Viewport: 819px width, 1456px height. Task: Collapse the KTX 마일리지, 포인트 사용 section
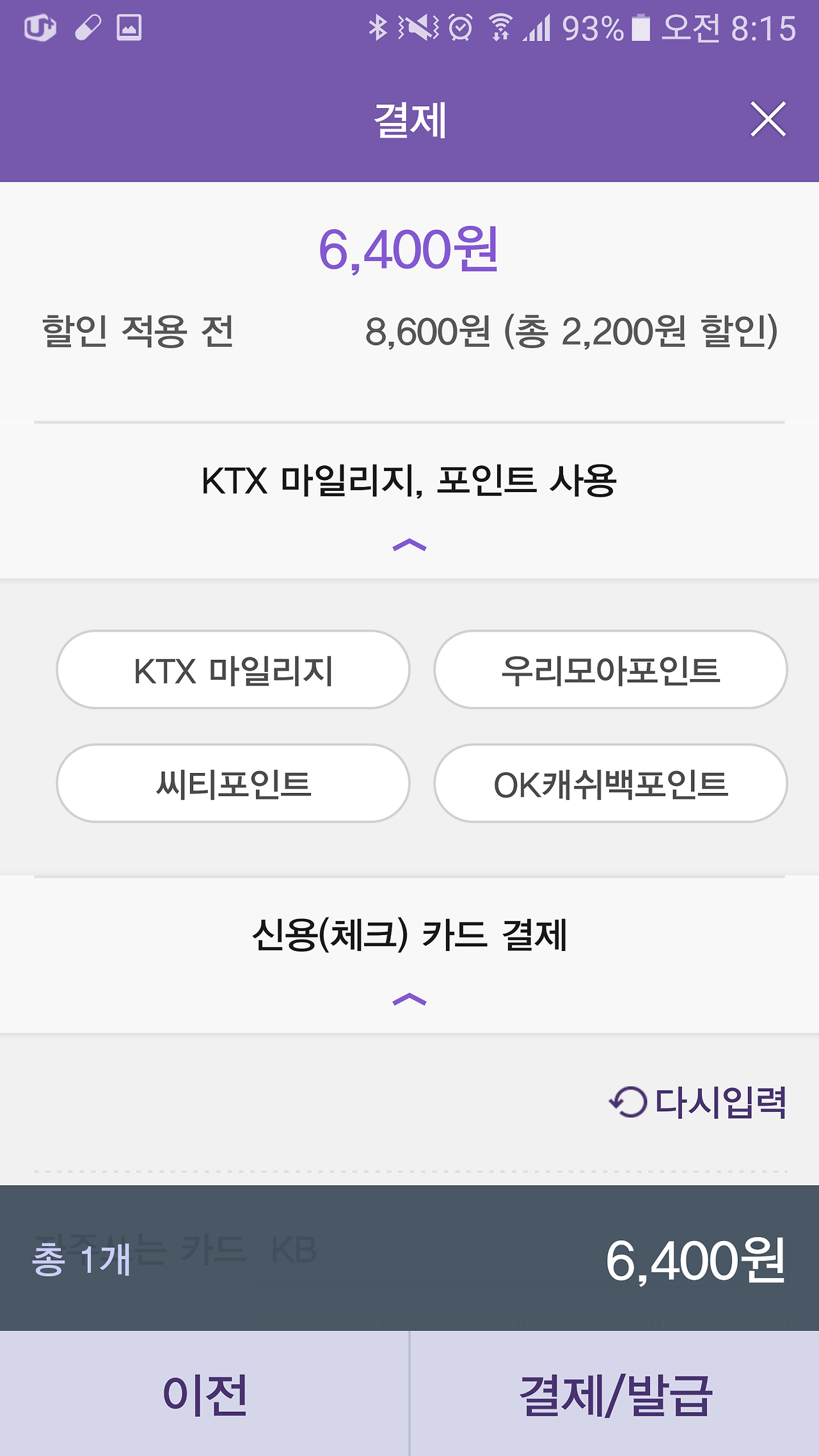tap(409, 545)
